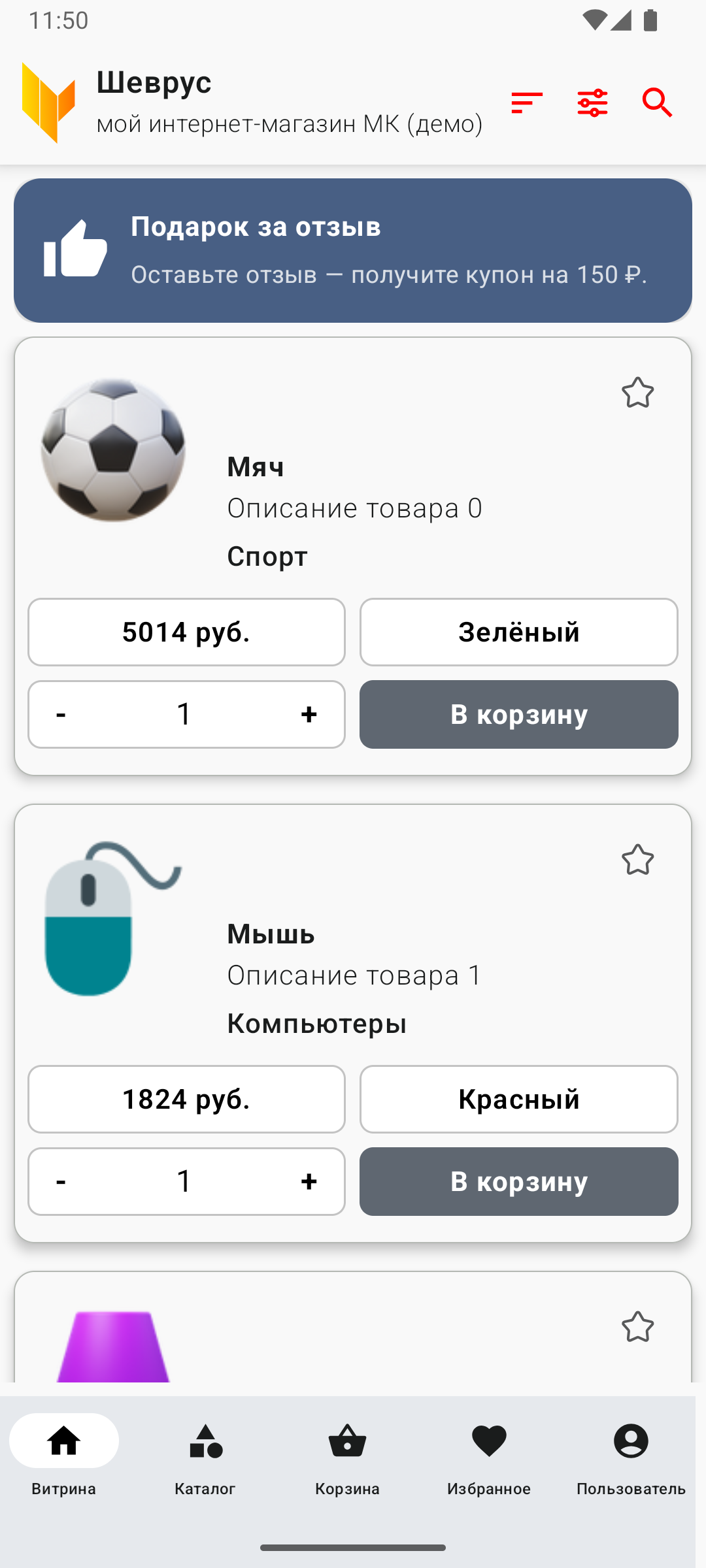This screenshot has width=706, height=1568.
Task: Add Мяч to favorites with the star
Action: click(637, 393)
